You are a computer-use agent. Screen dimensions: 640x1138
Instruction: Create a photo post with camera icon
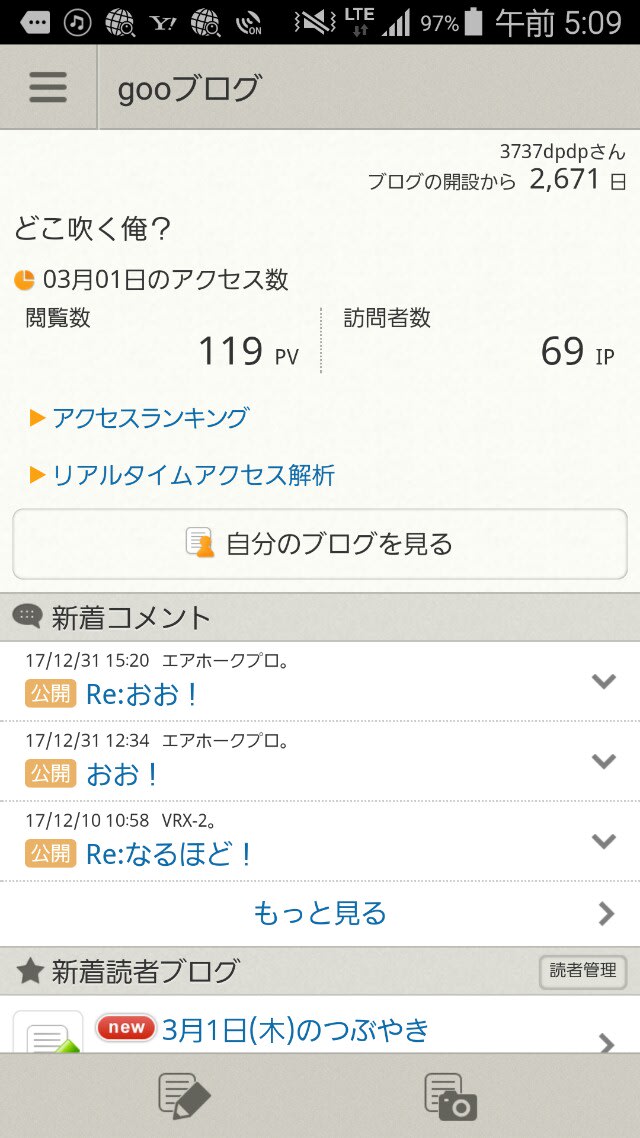click(x=451, y=1096)
